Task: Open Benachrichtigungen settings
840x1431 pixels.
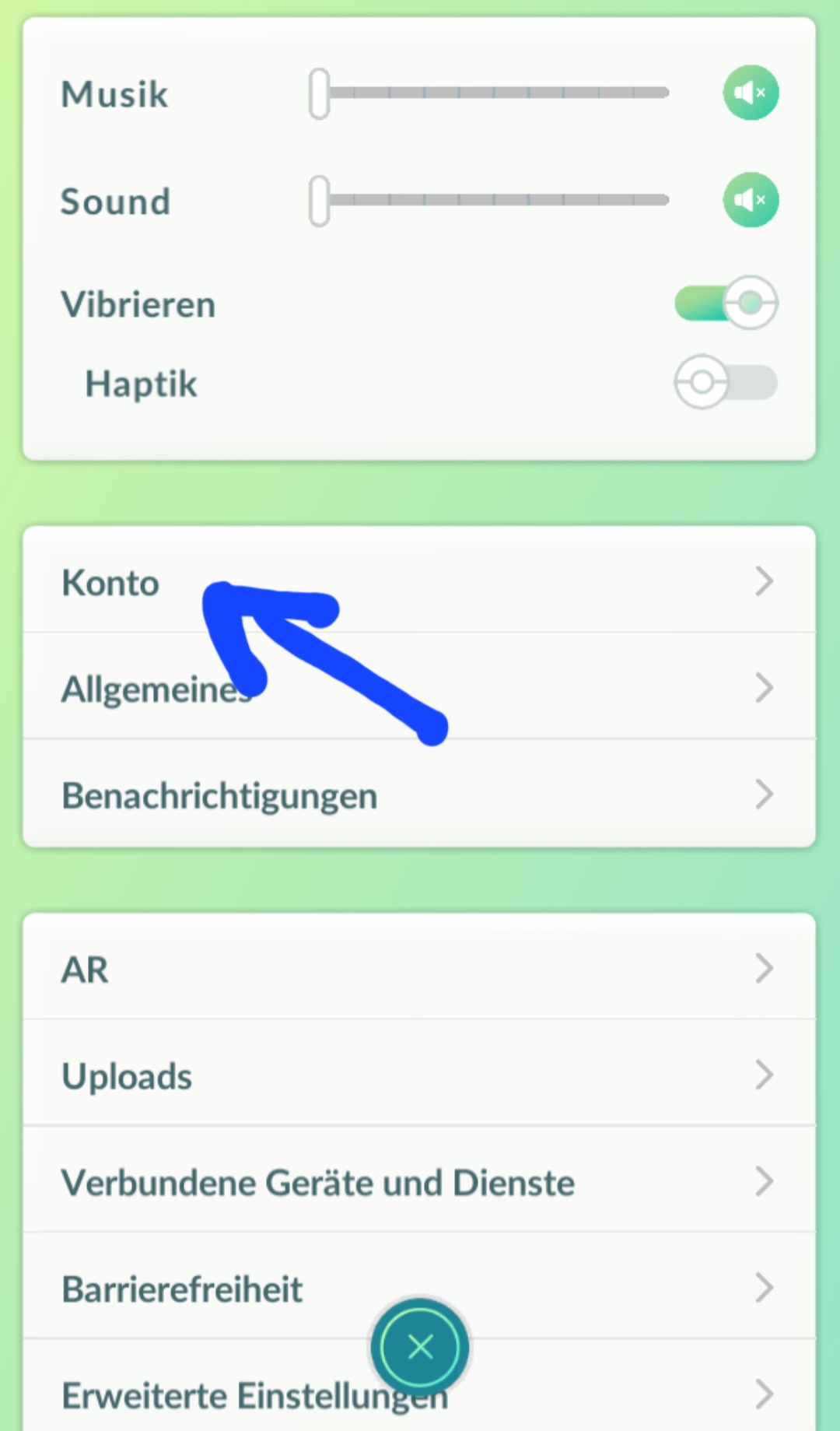Action: pos(418,794)
